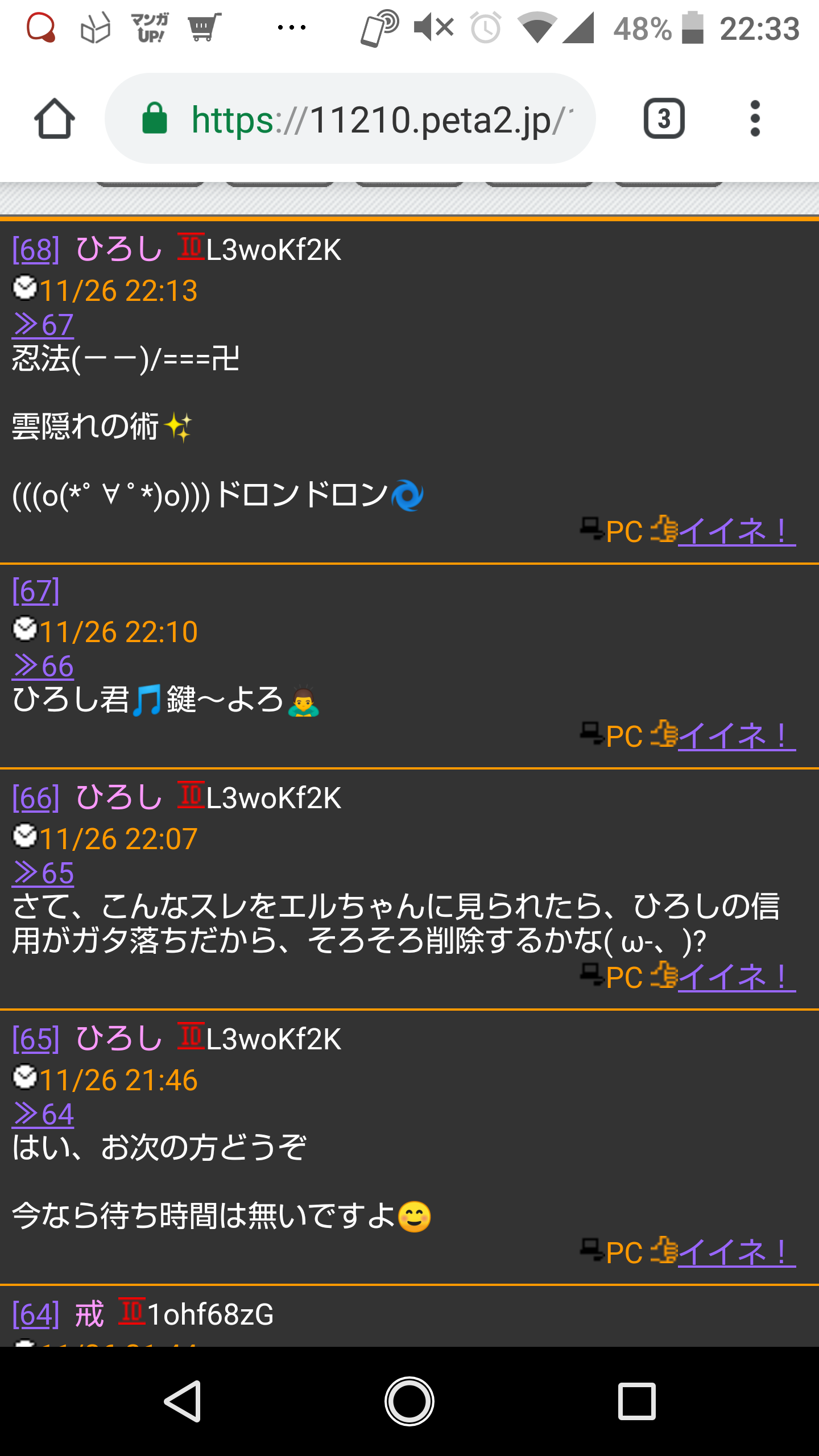
Task: Like post 65 with イイネ！
Action: click(x=737, y=1253)
